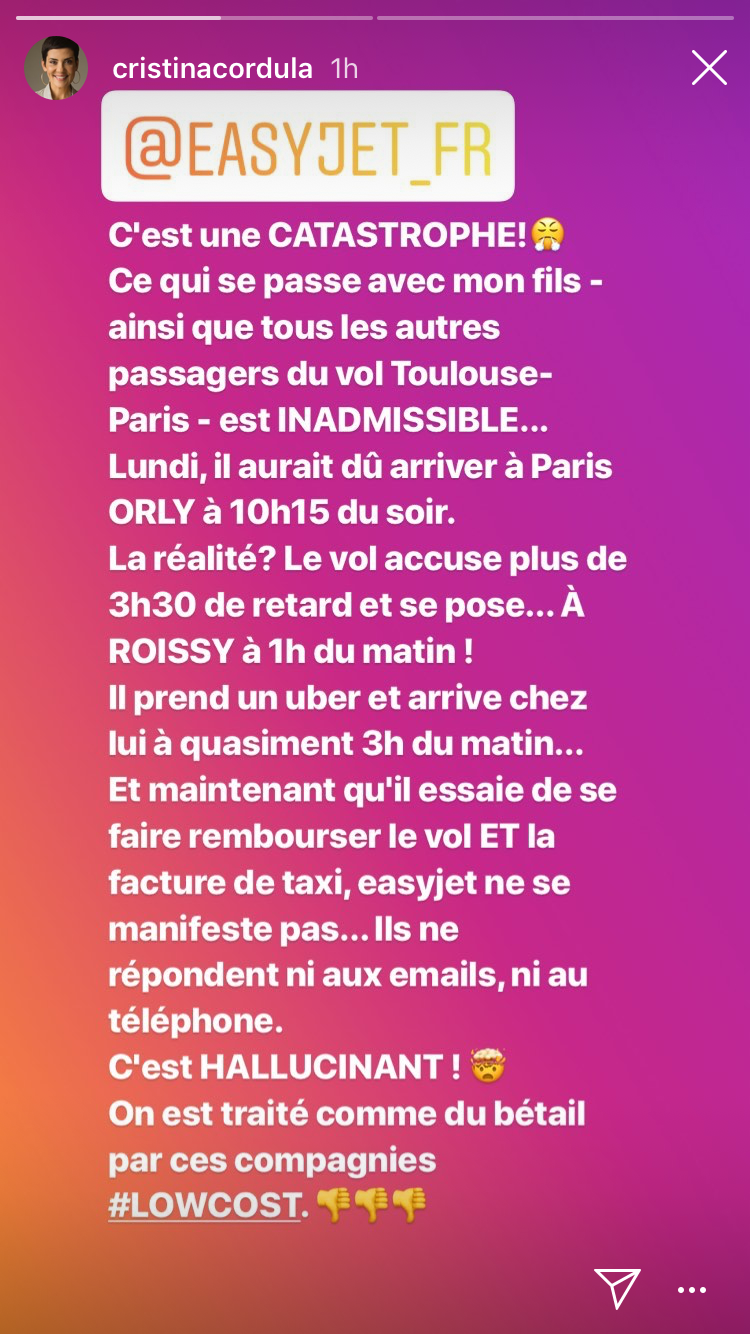Image resolution: width=750 pixels, height=1334 pixels.
Task: Open the cristinacordula username link
Action: tap(212, 69)
